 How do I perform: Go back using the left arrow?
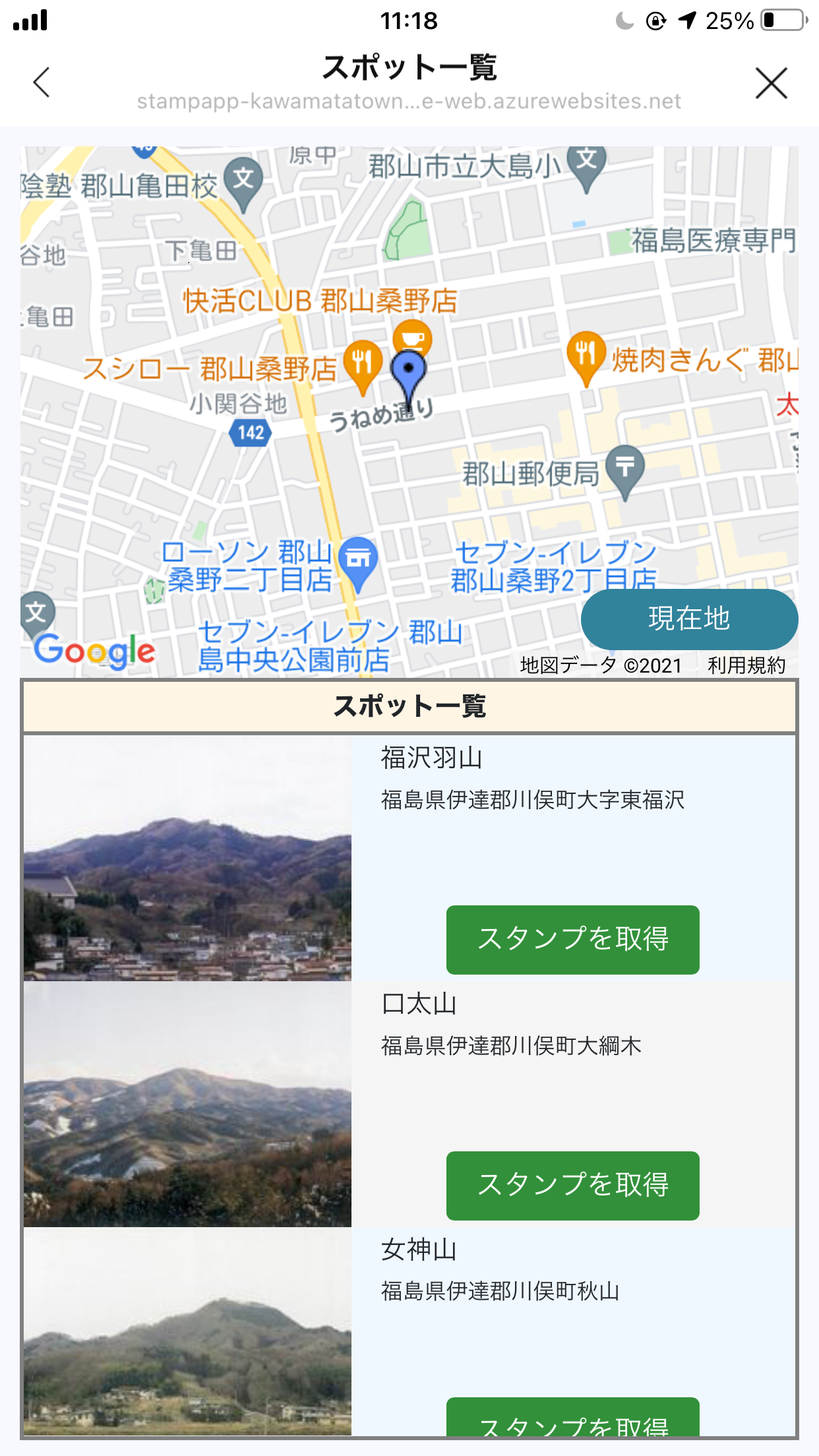42,82
